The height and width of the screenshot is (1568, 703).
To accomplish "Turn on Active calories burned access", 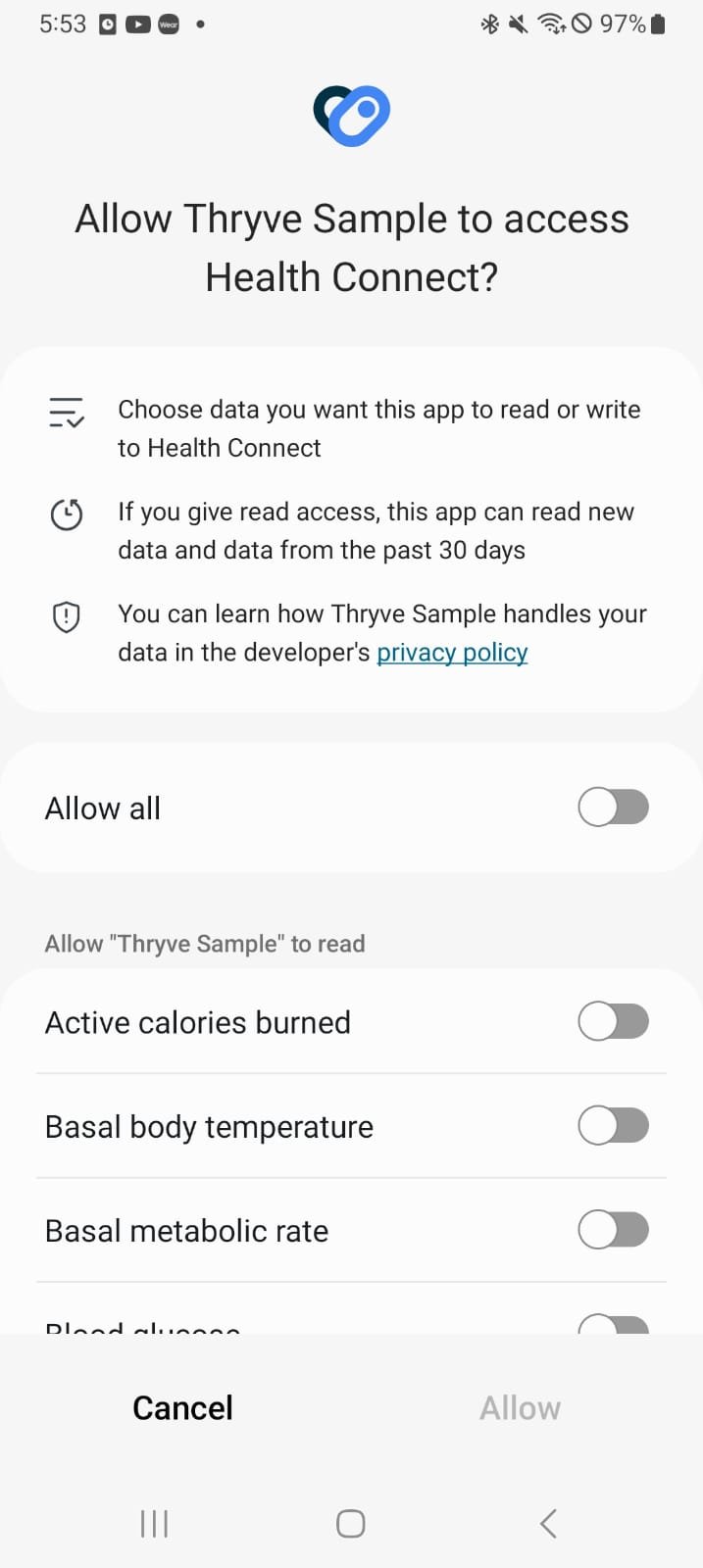I will 613,1021.
